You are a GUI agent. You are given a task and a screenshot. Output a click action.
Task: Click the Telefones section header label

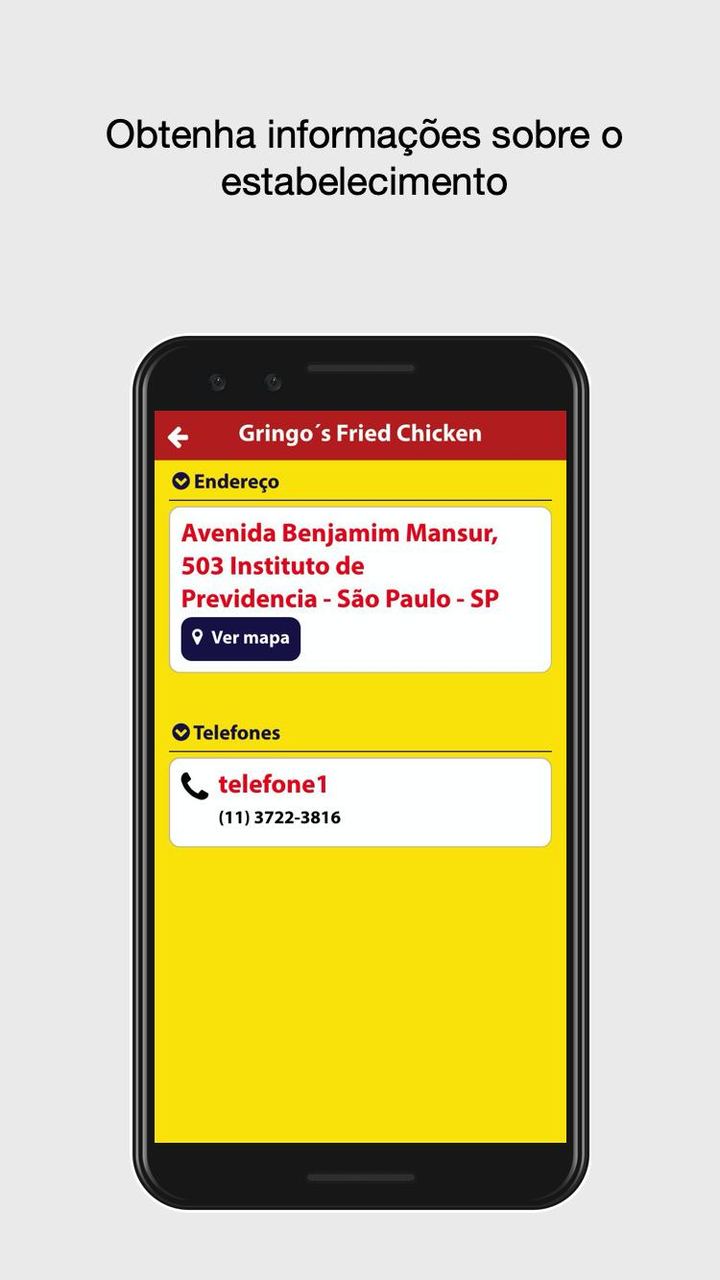[x=237, y=732]
